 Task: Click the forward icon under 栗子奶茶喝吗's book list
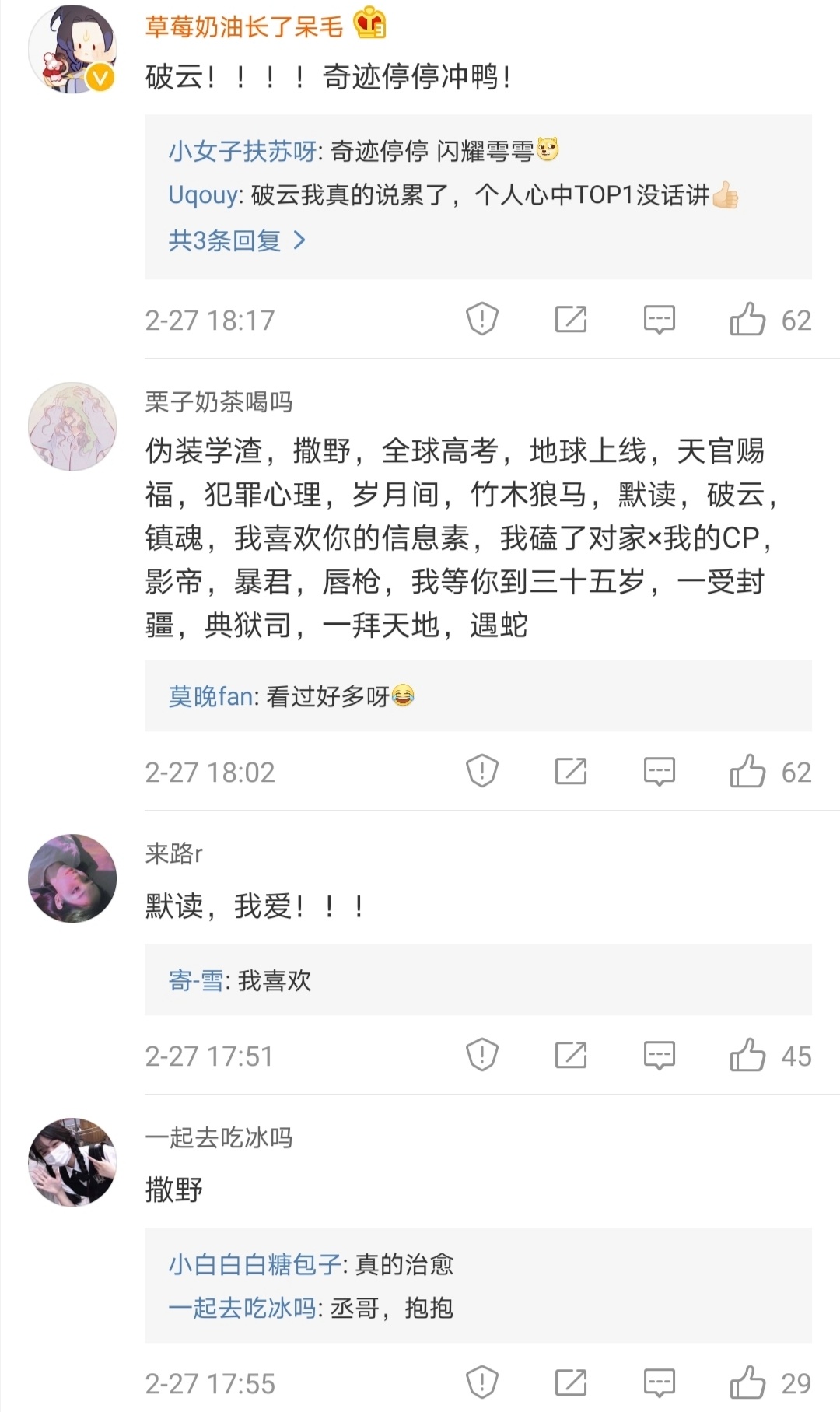coord(572,771)
